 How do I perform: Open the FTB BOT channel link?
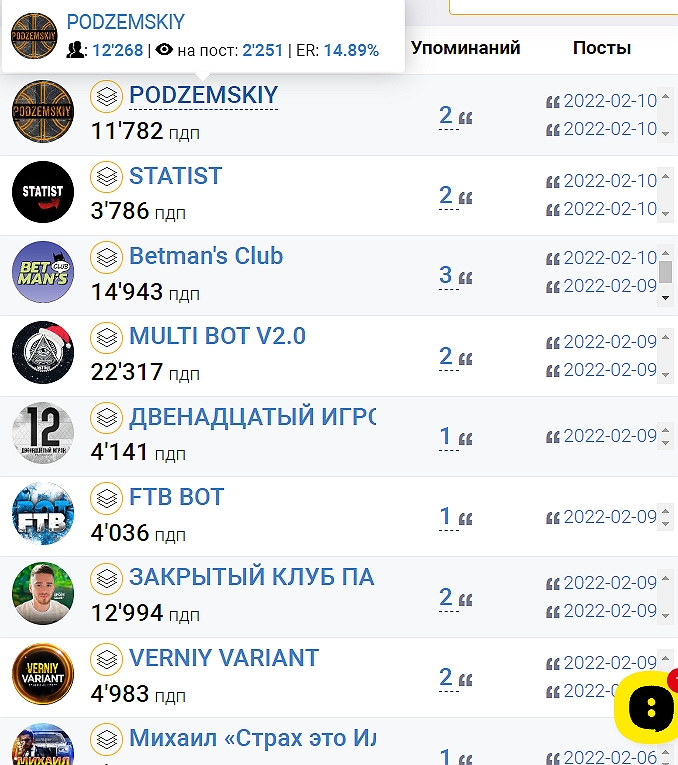[176, 497]
